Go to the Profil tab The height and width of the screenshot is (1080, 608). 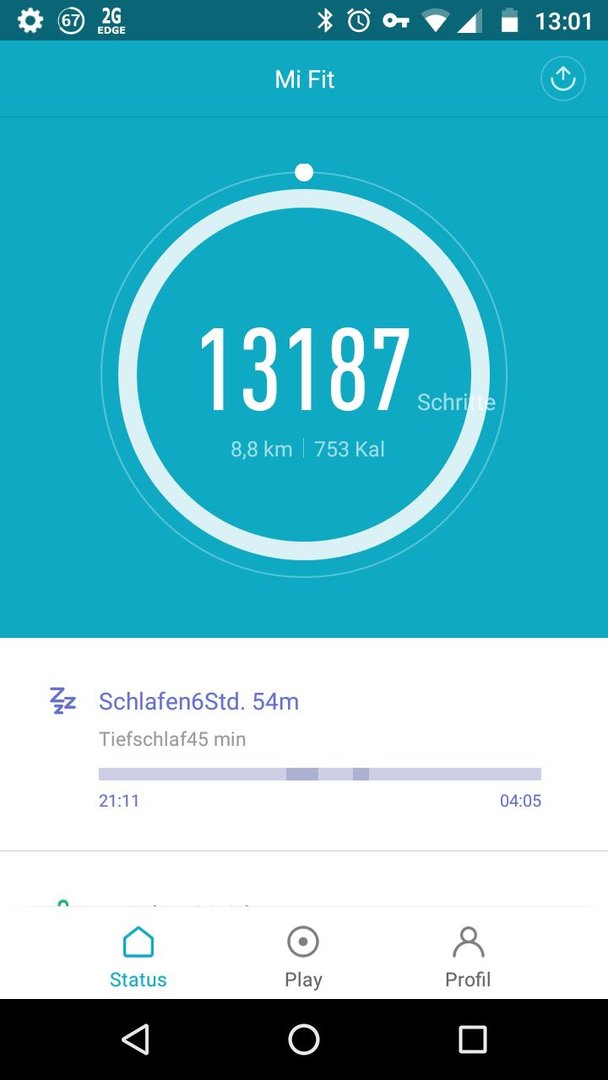[x=468, y=956]
